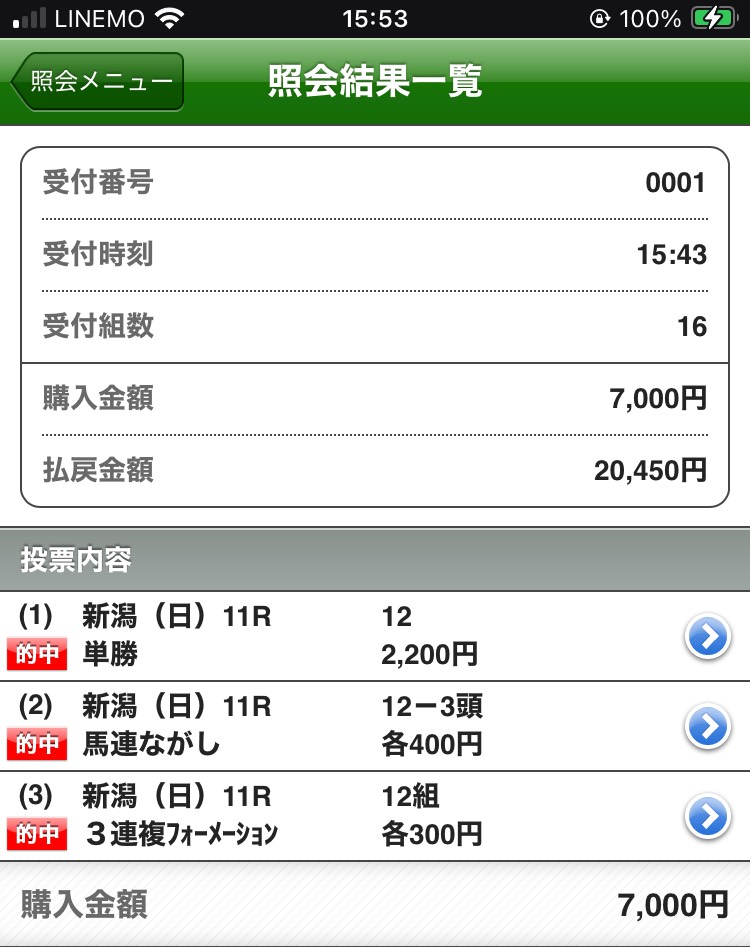Open details of the 馬連ながし bet
The image size is (750, 947).
click(708, 727)
